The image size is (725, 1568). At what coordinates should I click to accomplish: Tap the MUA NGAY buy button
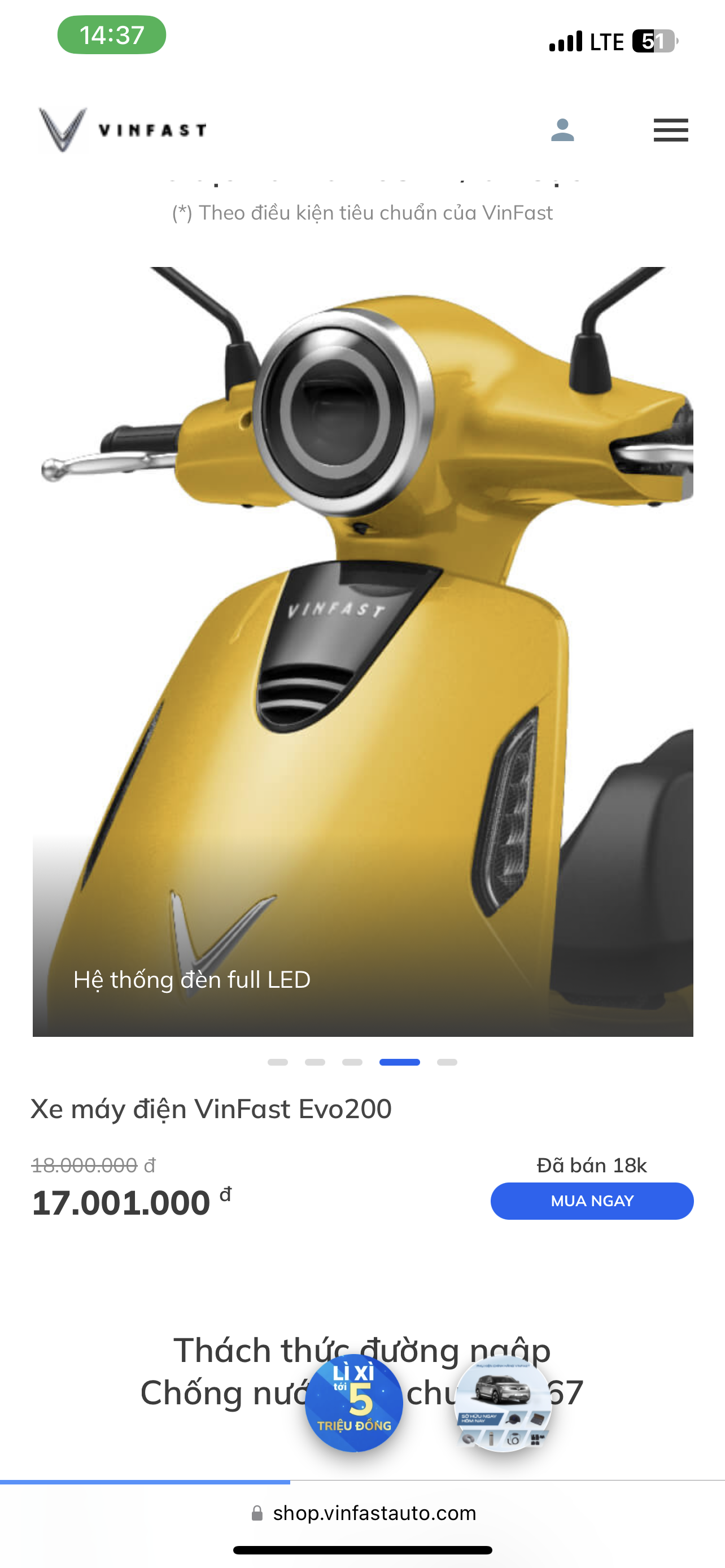click(592, 1201)
